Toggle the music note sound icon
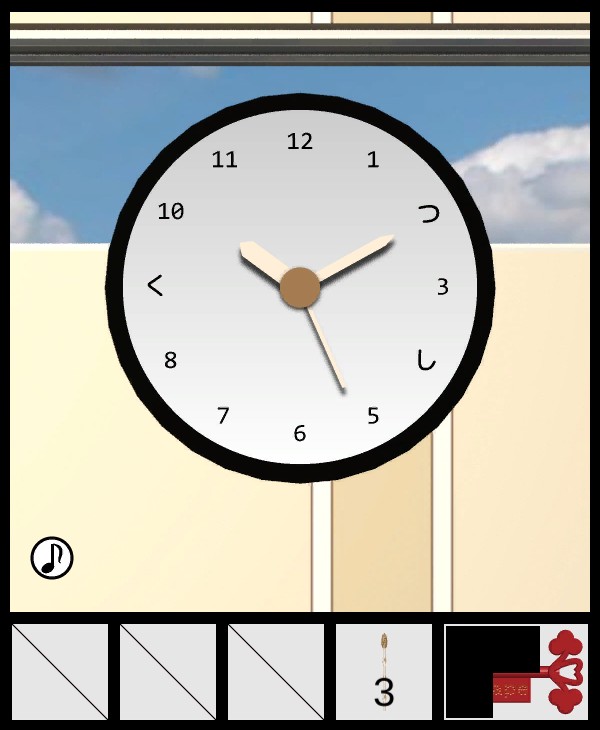Viewport: 600px width, 730px height. 52,557
